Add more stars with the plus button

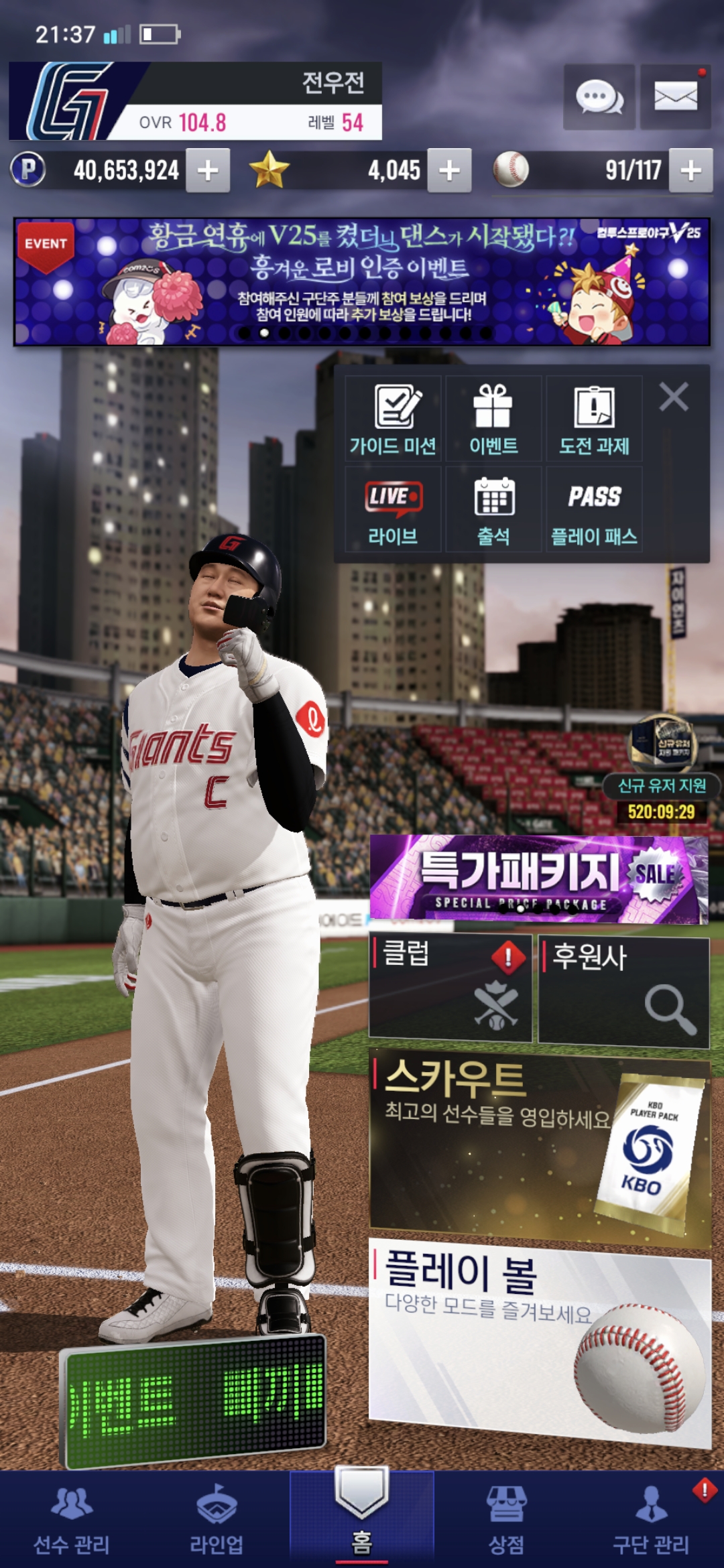click(449, 170)
